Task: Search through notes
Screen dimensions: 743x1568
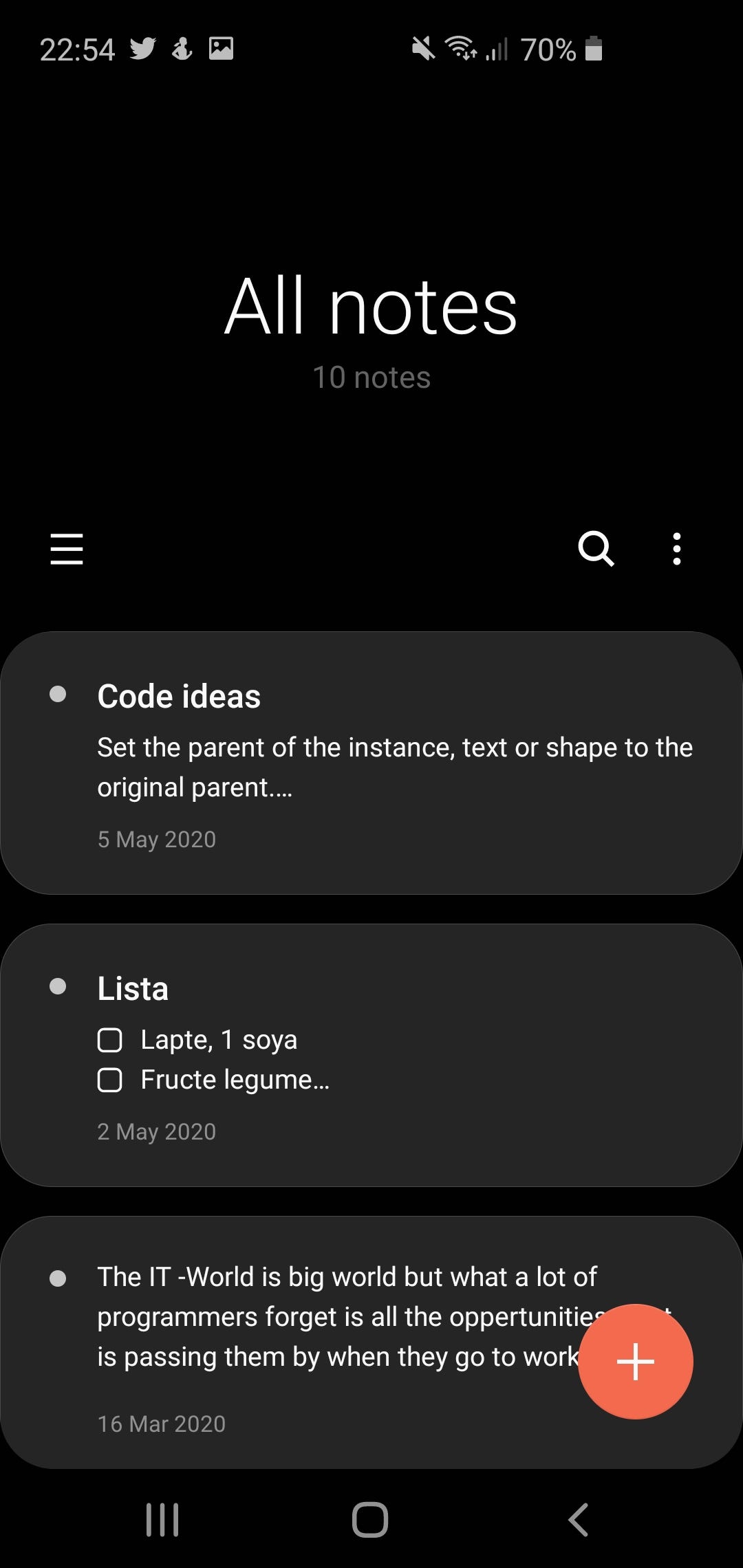Action: [x=596, y=549]
